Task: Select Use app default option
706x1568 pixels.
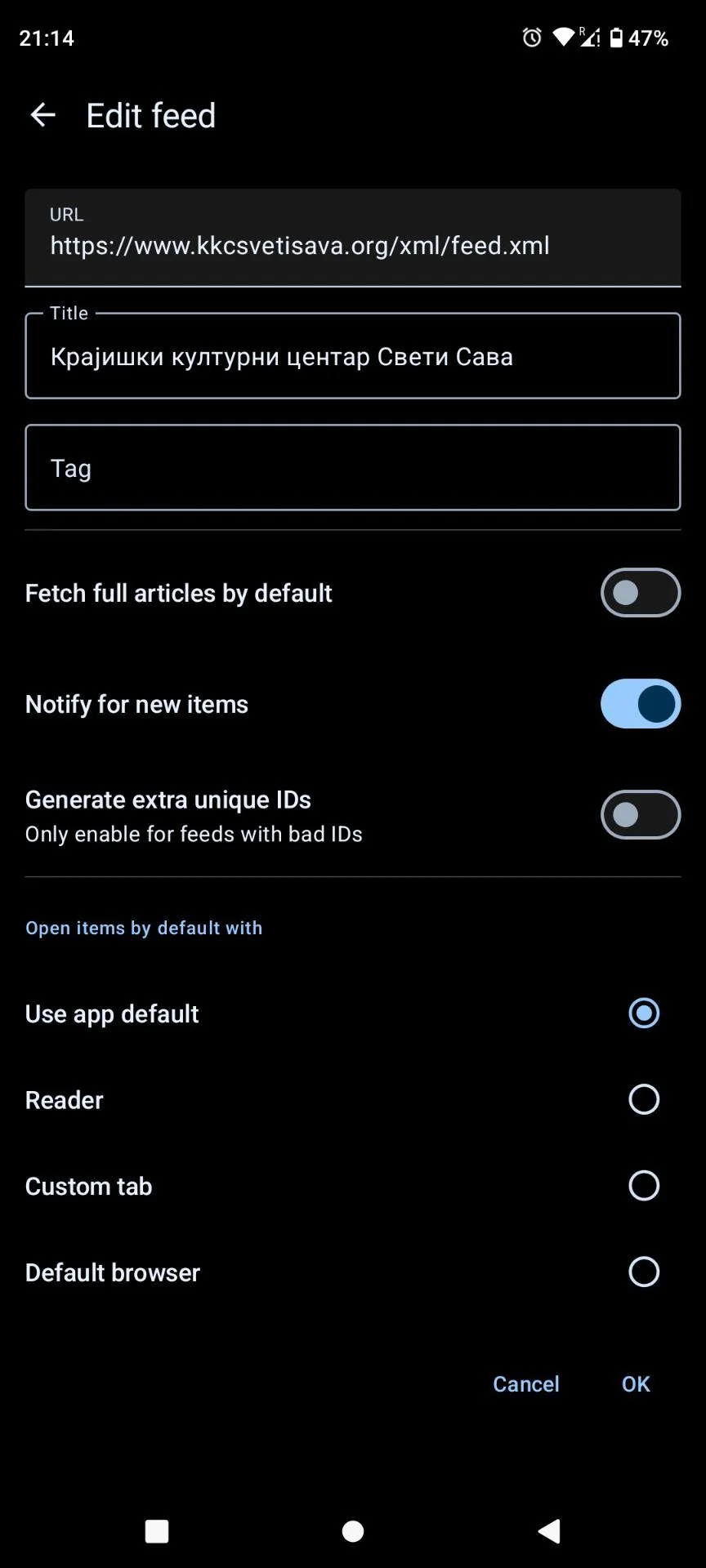Action: point(643,1013)
